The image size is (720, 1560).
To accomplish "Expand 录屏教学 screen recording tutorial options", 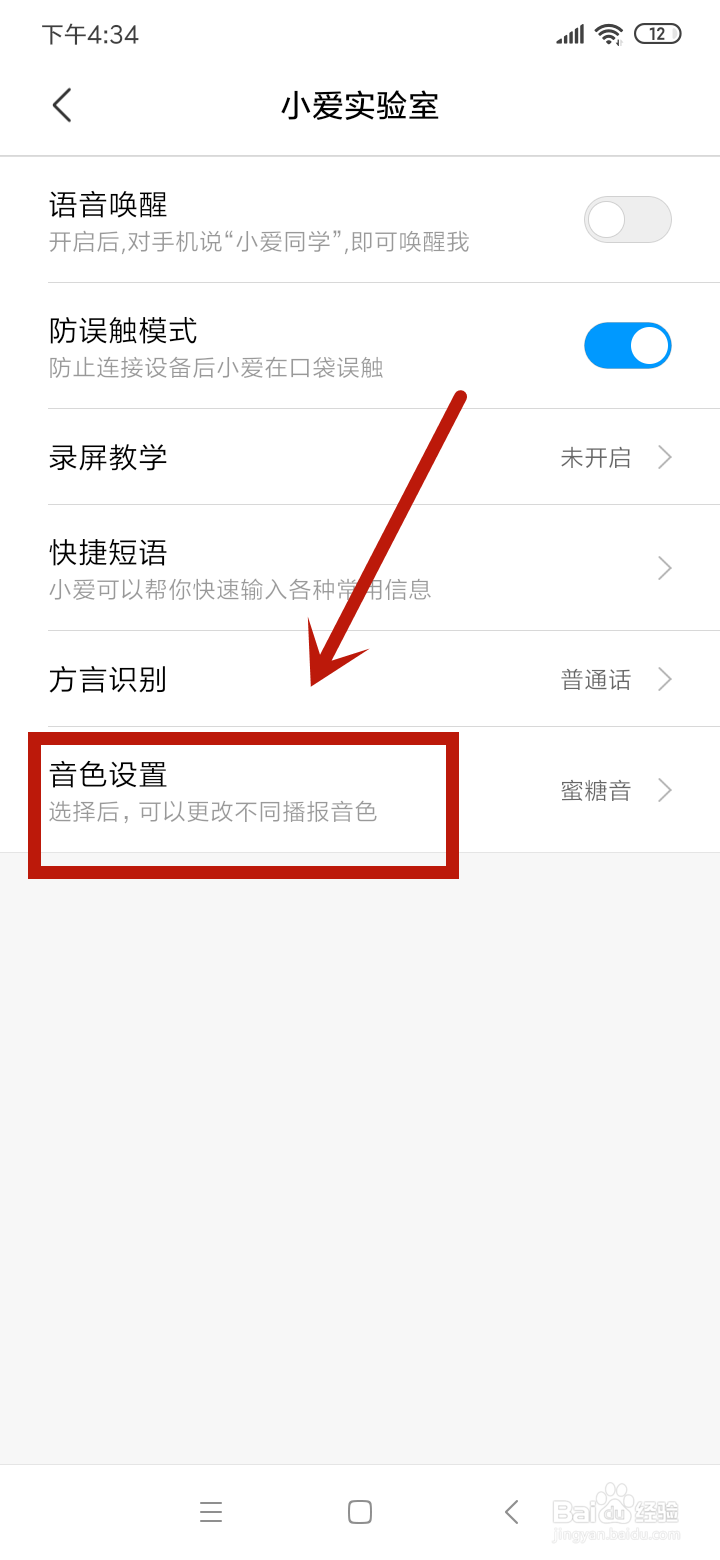I will 664,457.
